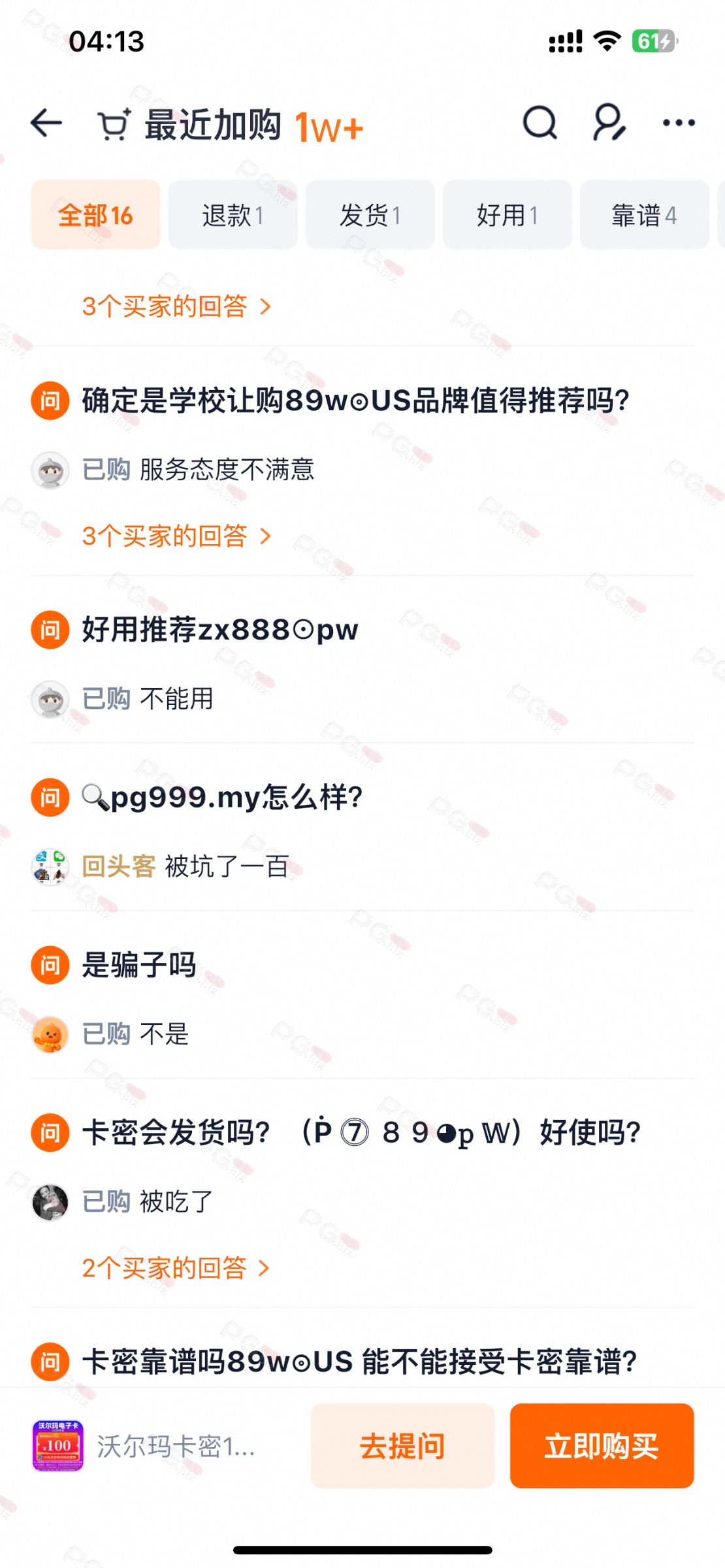Open the 是骗子吗 question

[138, 966]
